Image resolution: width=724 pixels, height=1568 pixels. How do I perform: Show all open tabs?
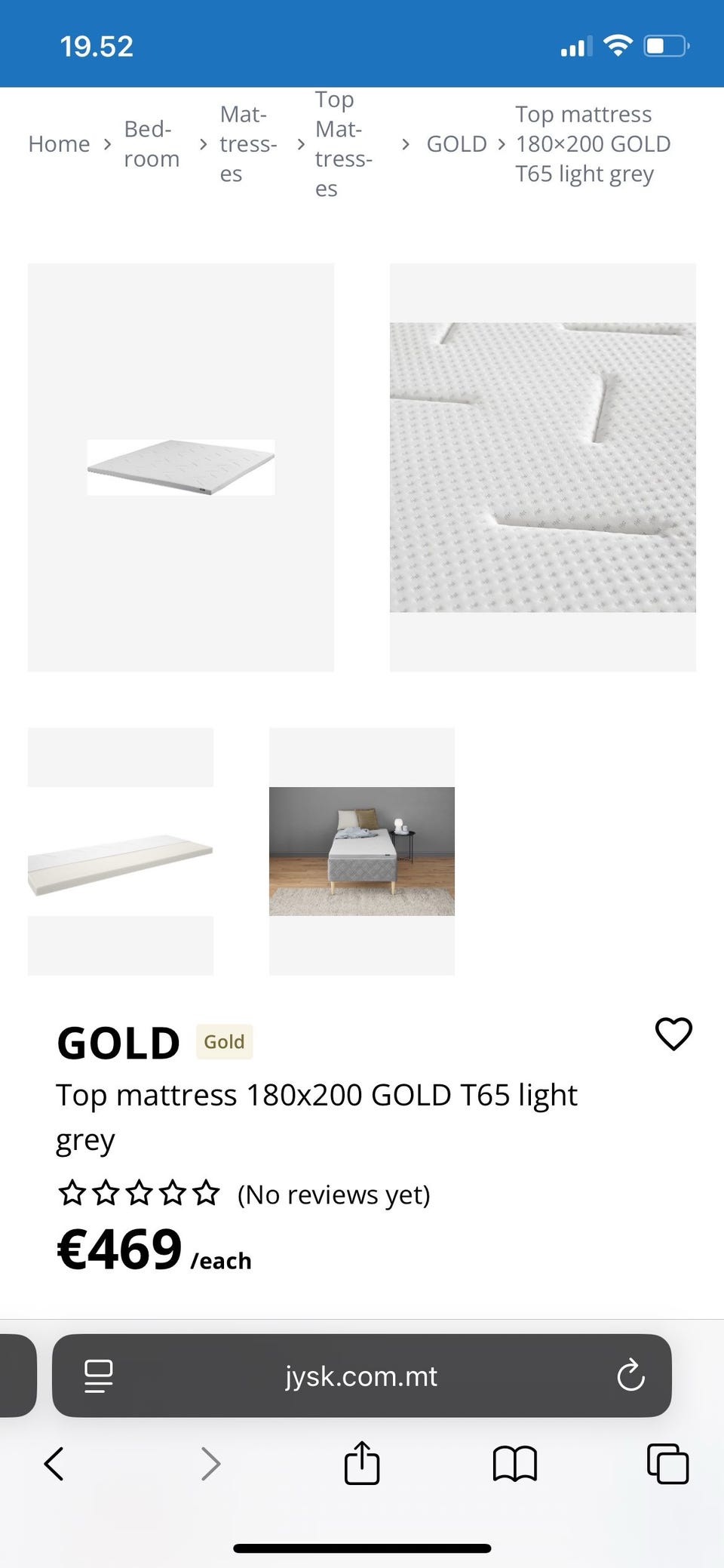click(x=668, y=1464)
